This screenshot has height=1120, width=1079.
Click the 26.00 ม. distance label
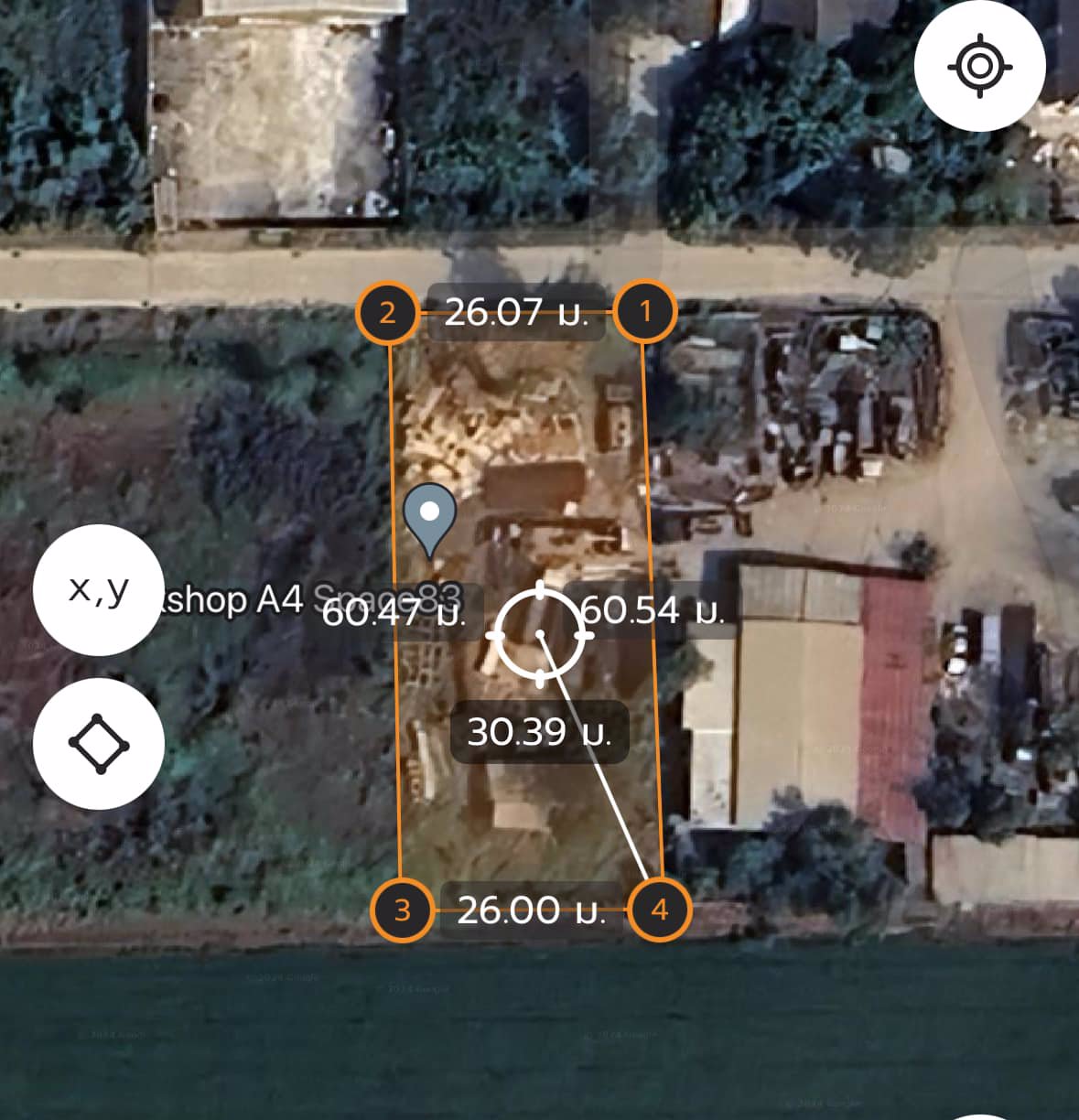tap(532, 910)
